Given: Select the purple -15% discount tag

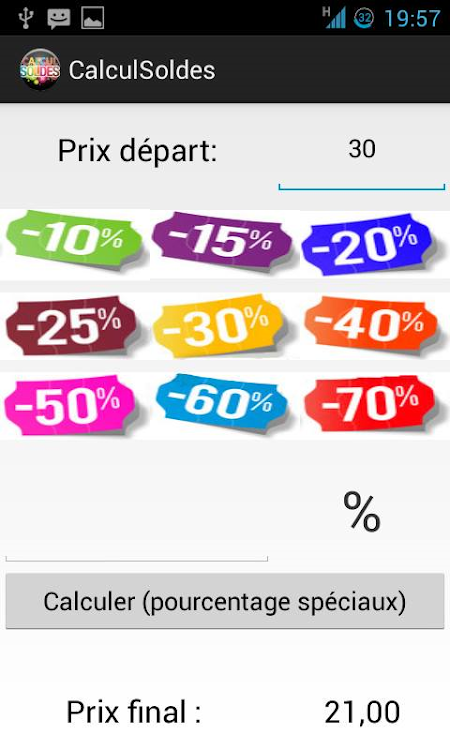Looking at the screenshot, I should click(225, 244).
